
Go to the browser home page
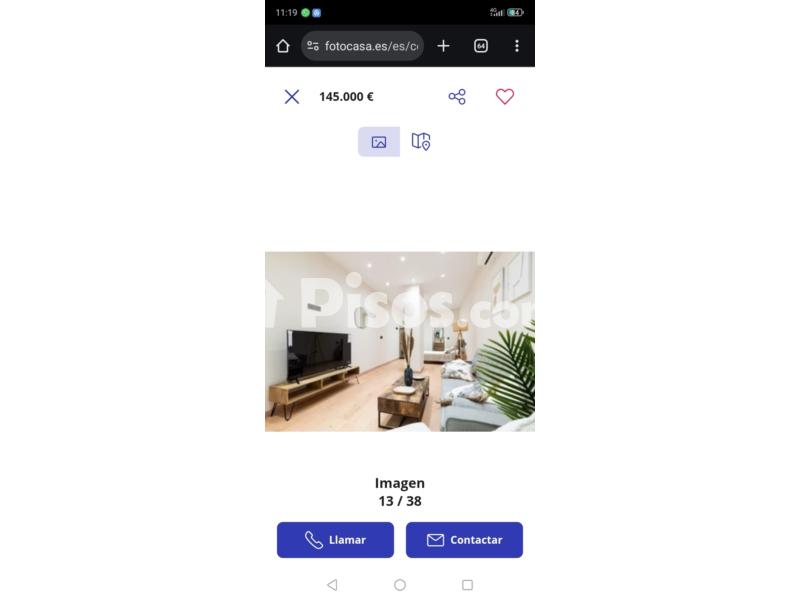coord(283,46)
